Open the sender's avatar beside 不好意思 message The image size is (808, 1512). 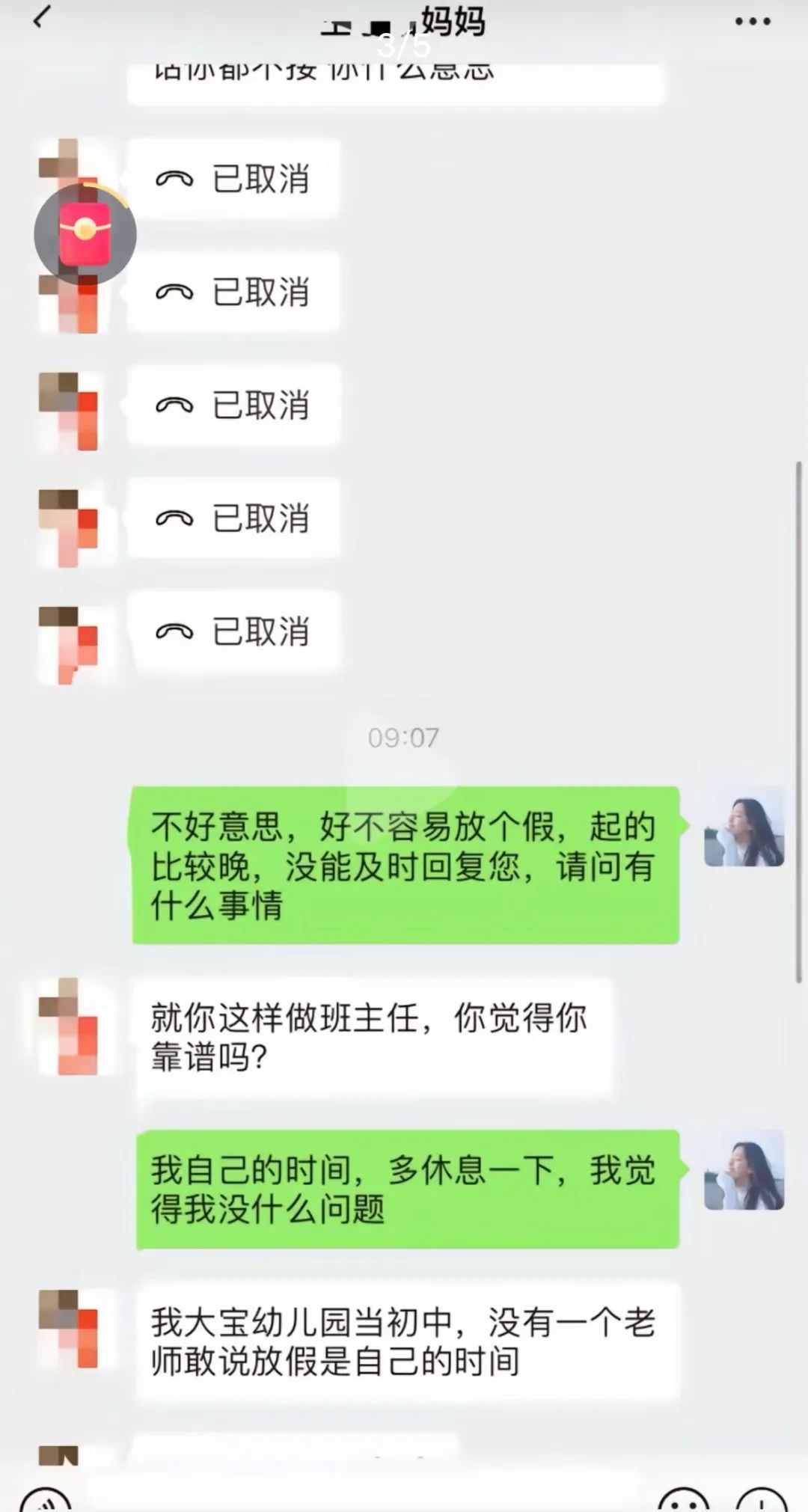tap(744, 827)
